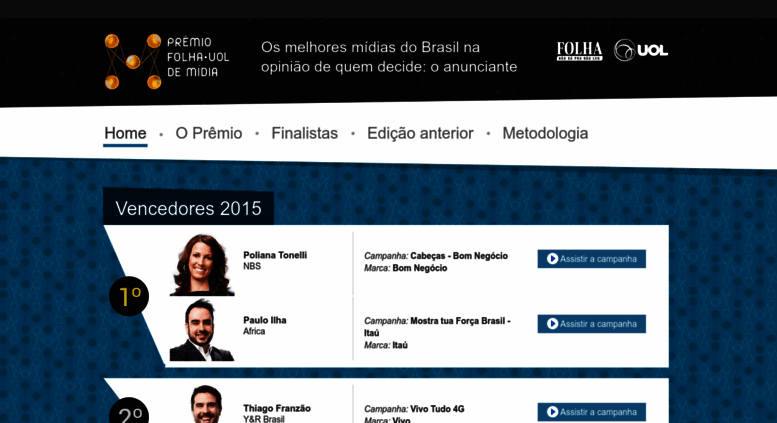The image size is (777, 423).
Task: Watch the Vivo Tudo 4G campaign
Action: click(x=591, y=412)
